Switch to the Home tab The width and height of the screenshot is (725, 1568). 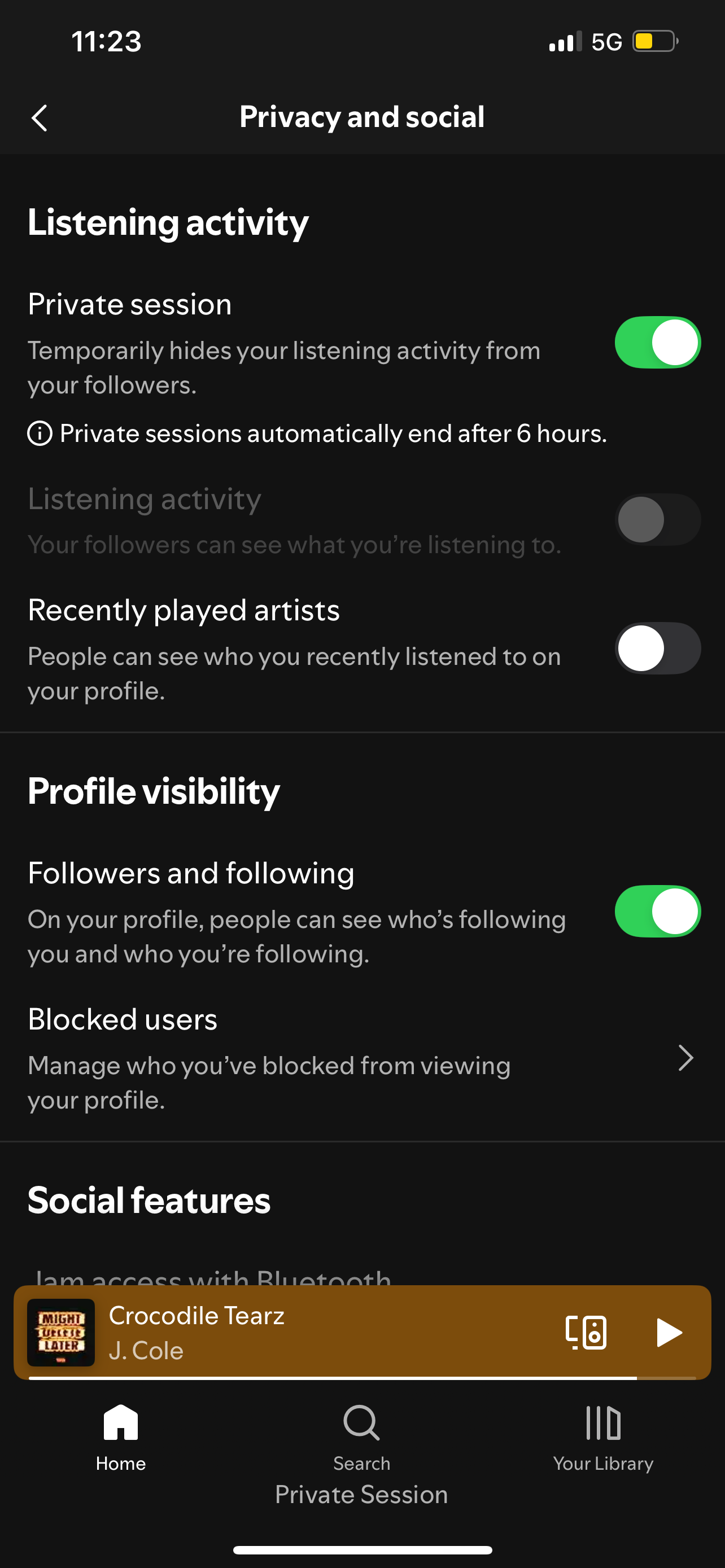(120, 1438)
